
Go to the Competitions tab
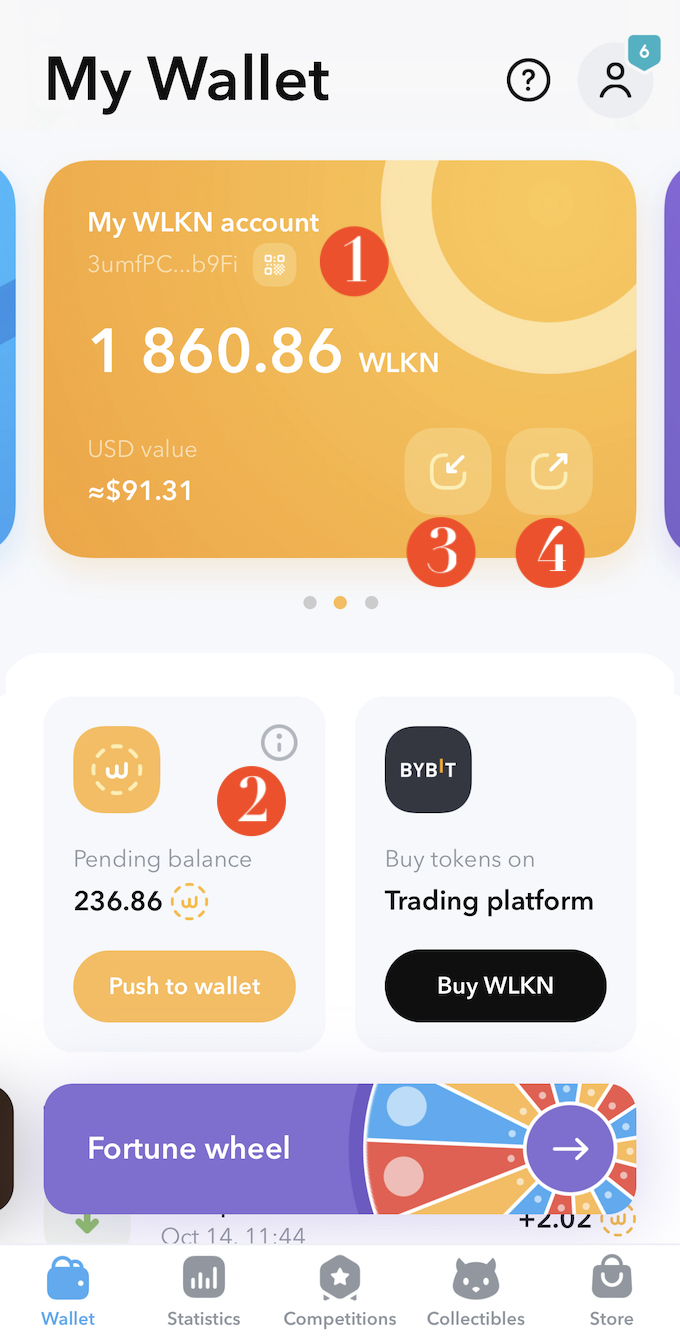click(340, 1292)
